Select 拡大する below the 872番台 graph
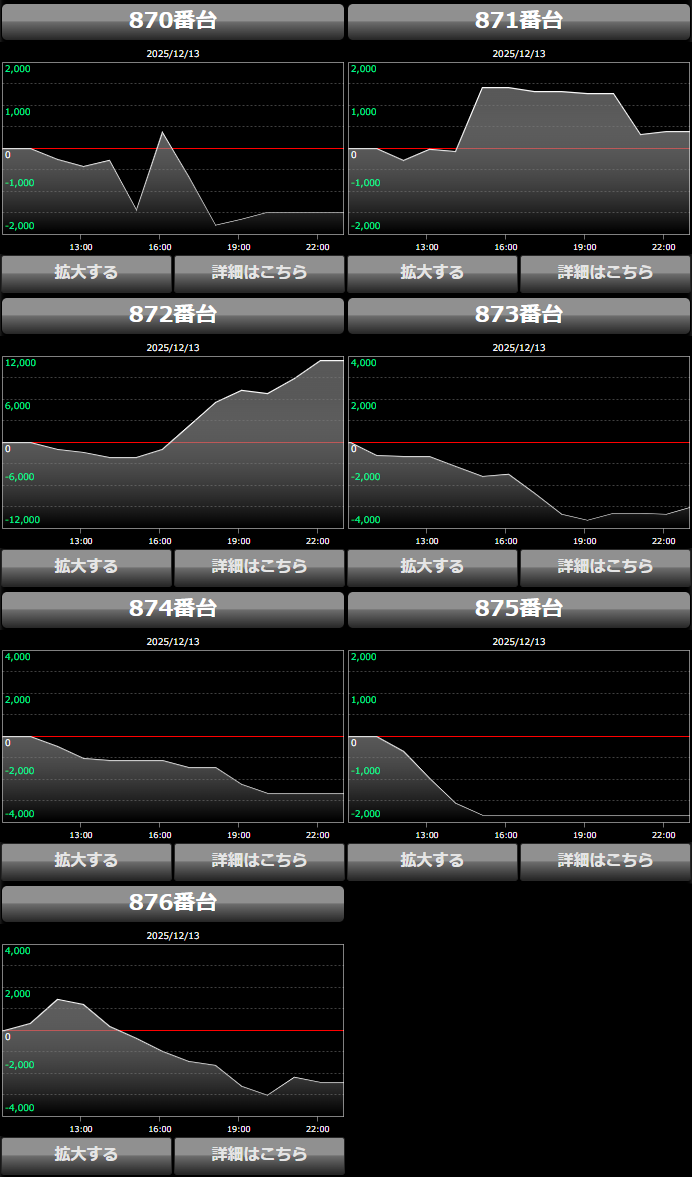692x1177 pixels. pyautogui.click(x=87, y=567)
